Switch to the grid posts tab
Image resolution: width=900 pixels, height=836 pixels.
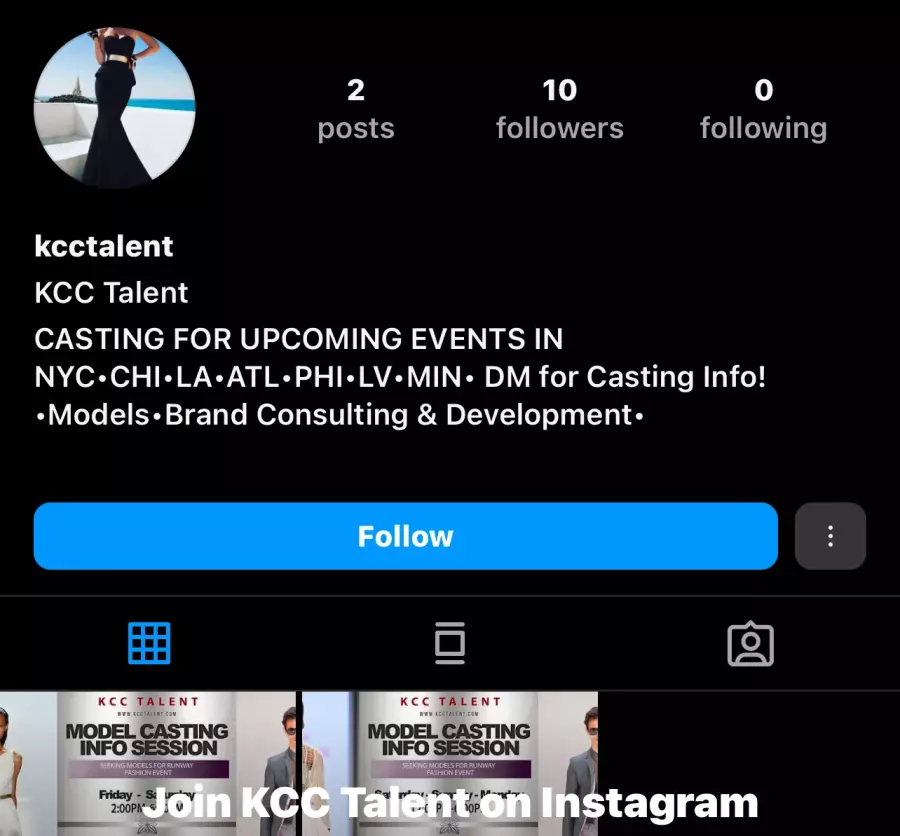click(x=149, y=643)
